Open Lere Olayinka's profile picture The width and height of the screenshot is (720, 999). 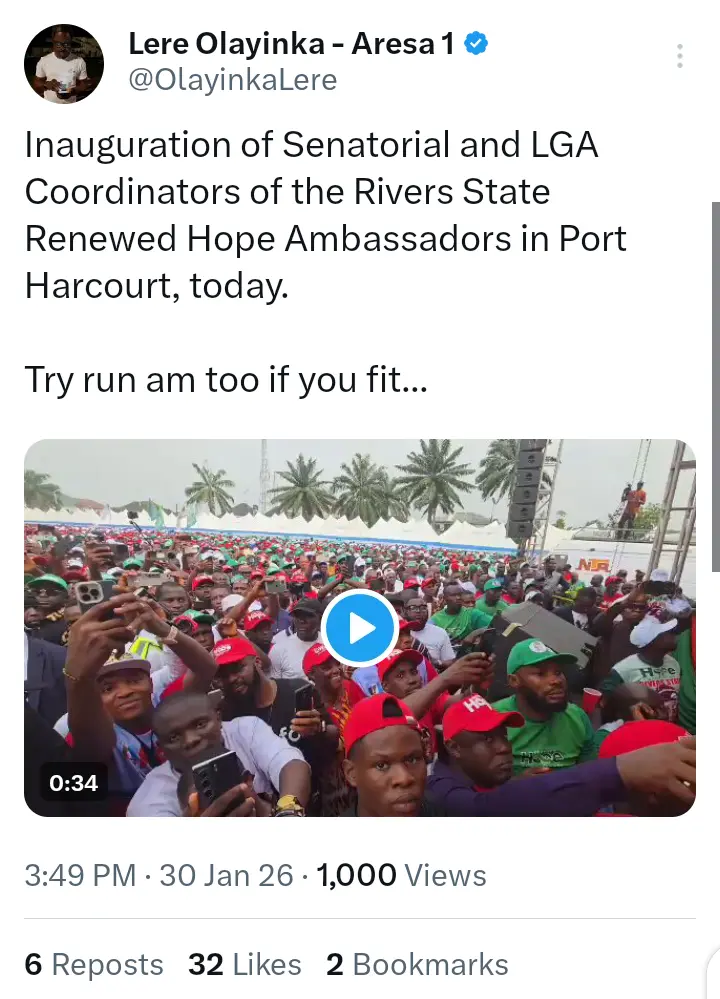click(64, 64)
